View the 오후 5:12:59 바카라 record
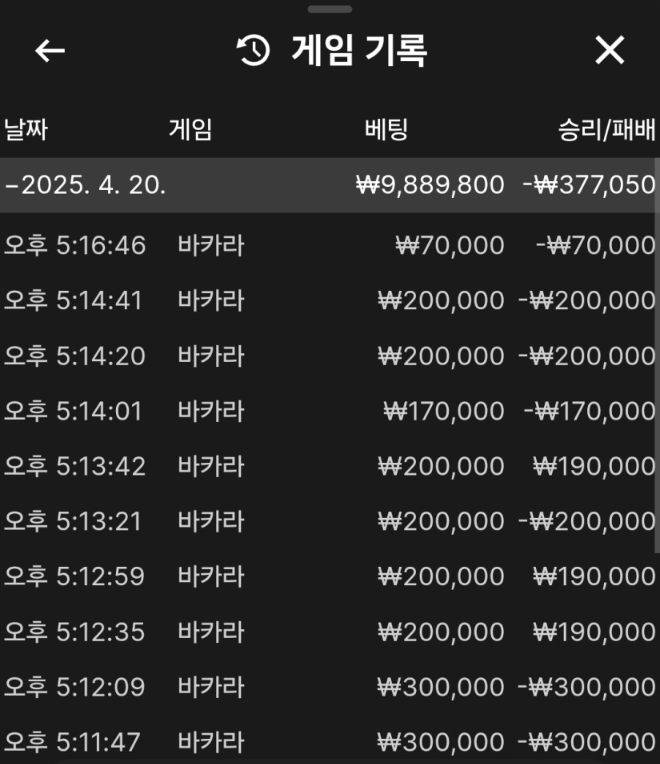Image resolution: width=660 pixels, height=764 pixels. [329, 576]
